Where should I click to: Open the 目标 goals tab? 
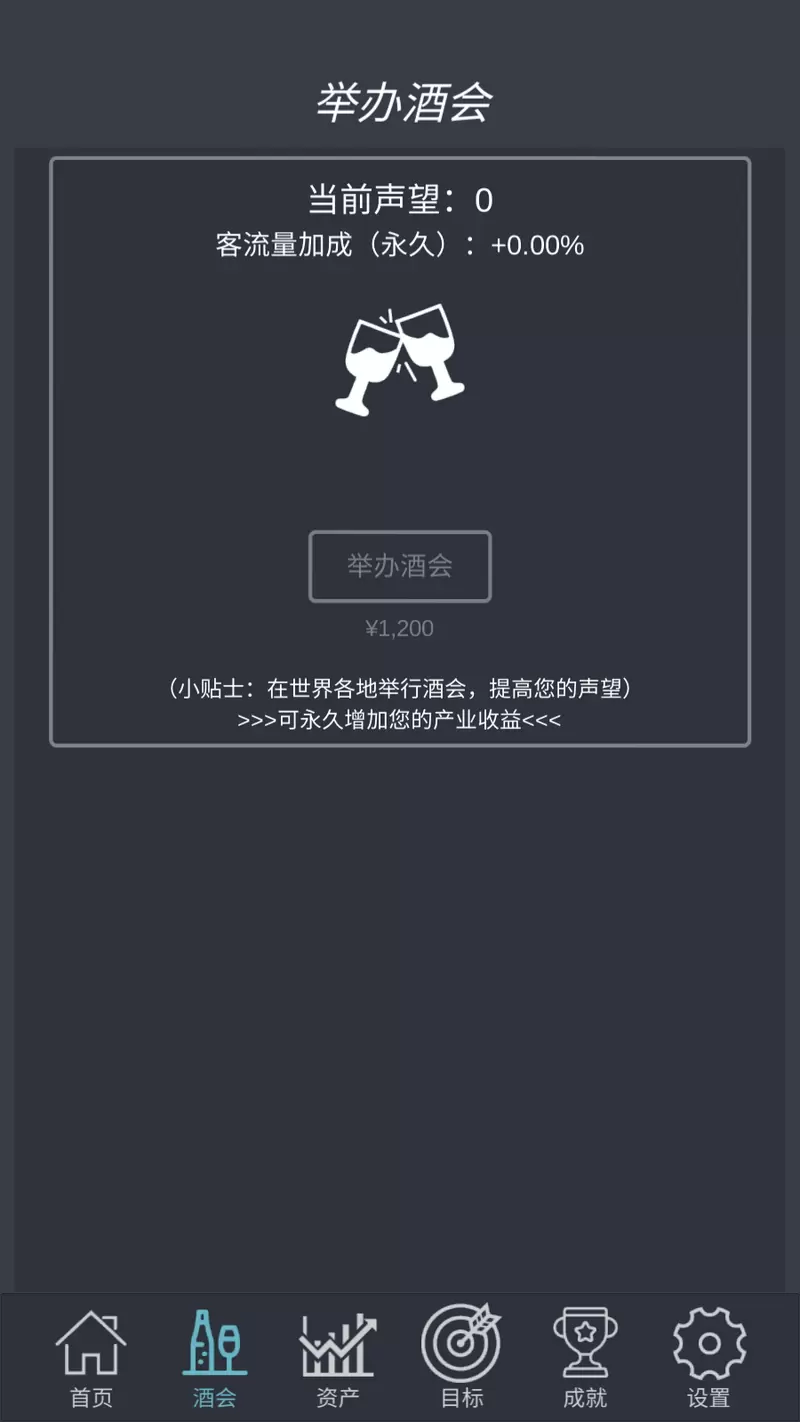pyautogui.click(x=461, y=1357)
